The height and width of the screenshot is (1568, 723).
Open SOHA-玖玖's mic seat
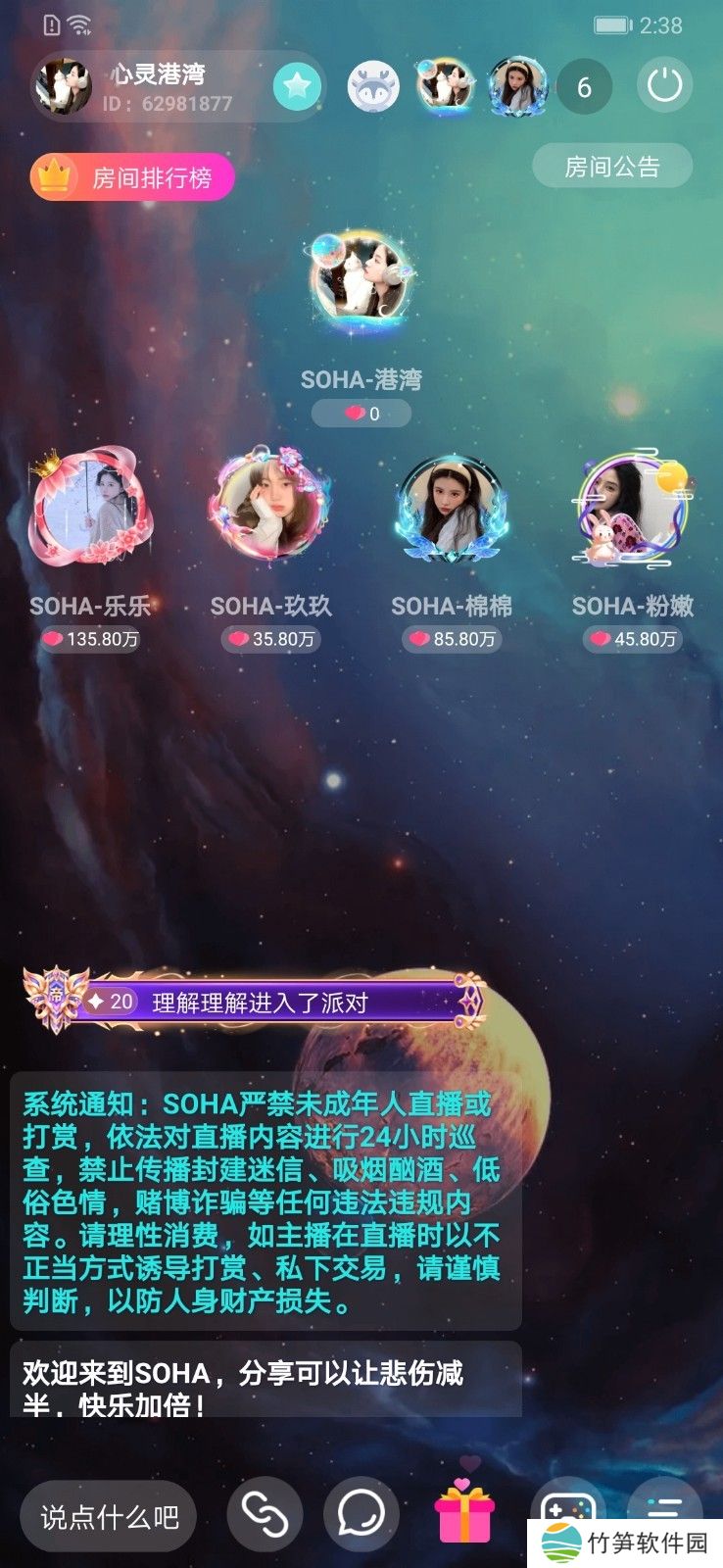pos(269,510)
